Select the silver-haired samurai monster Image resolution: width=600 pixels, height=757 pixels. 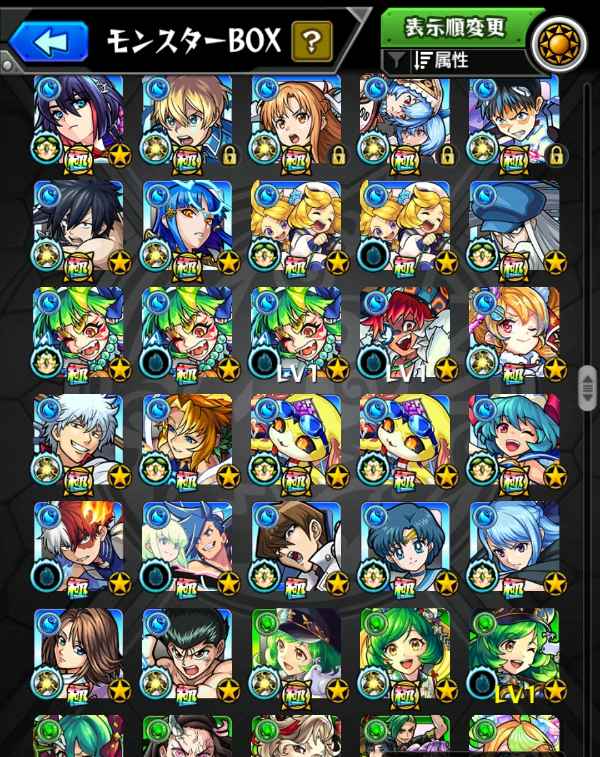click(x=79, y=440)
